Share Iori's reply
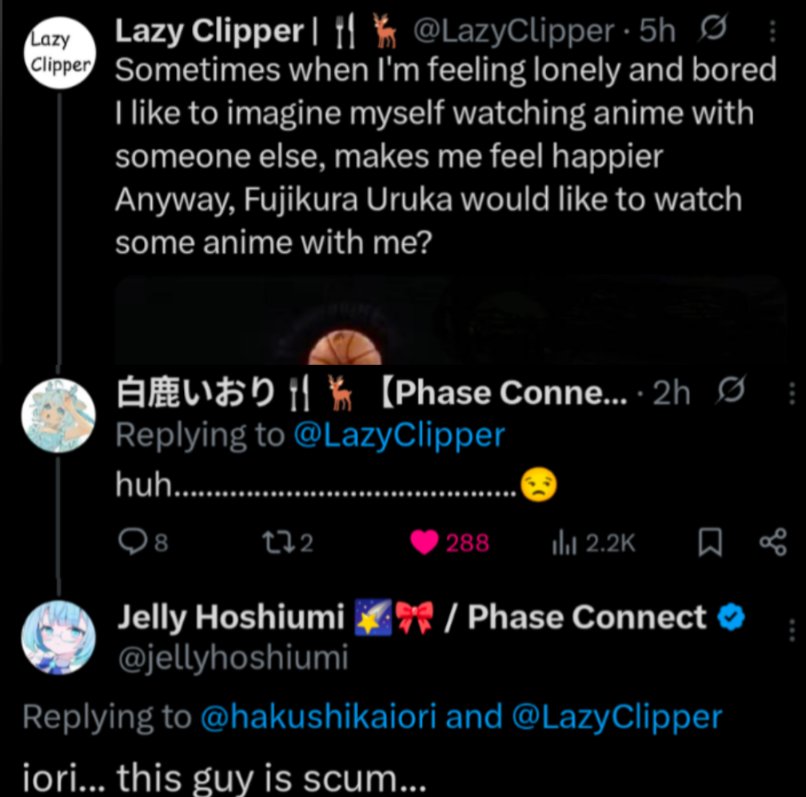806x797 pixels. coord(773,542)
